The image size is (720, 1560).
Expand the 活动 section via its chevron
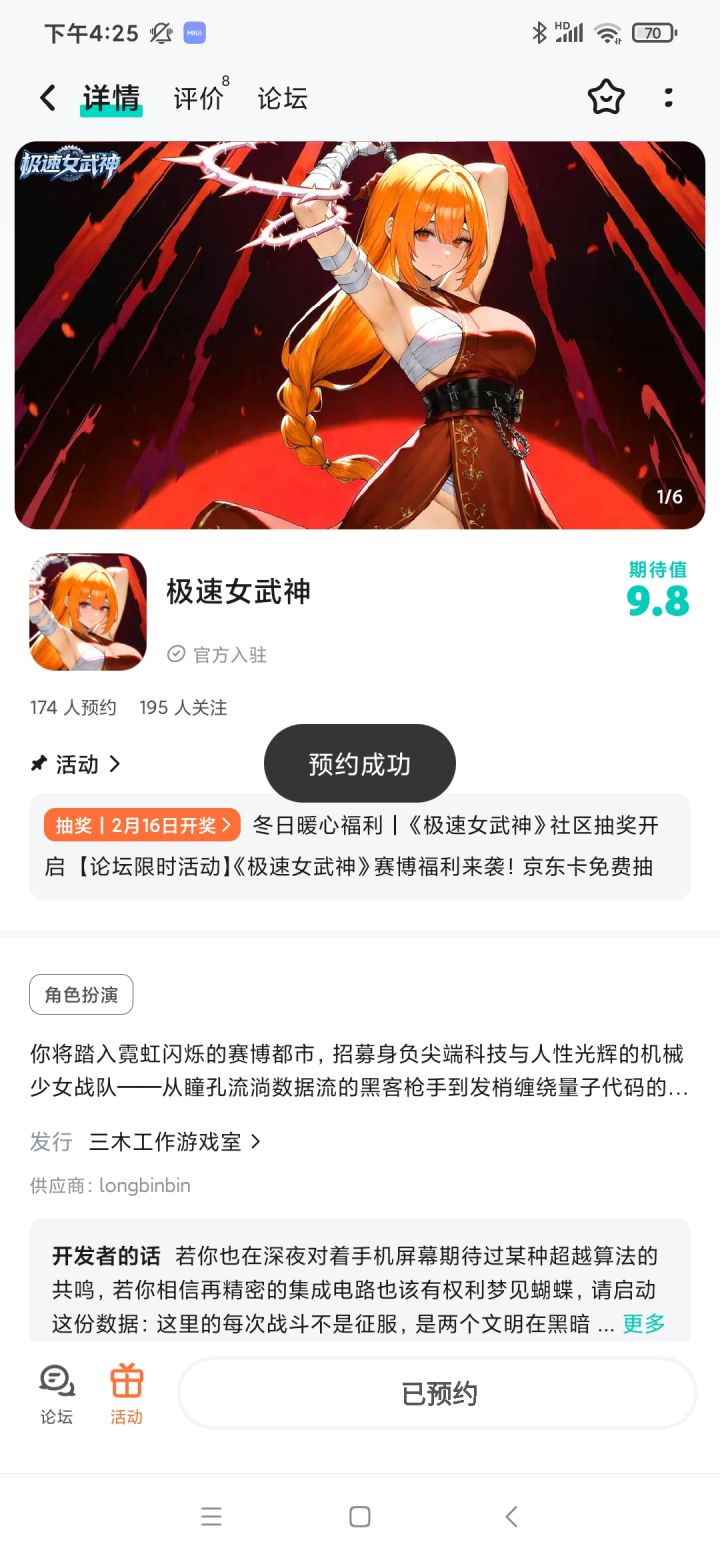117,764
